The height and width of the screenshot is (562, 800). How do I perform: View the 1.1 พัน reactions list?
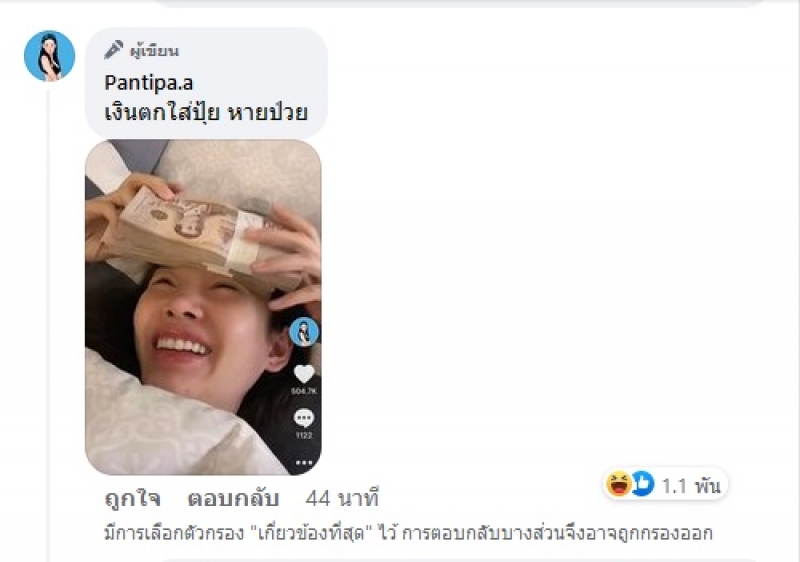coord(665,486)
